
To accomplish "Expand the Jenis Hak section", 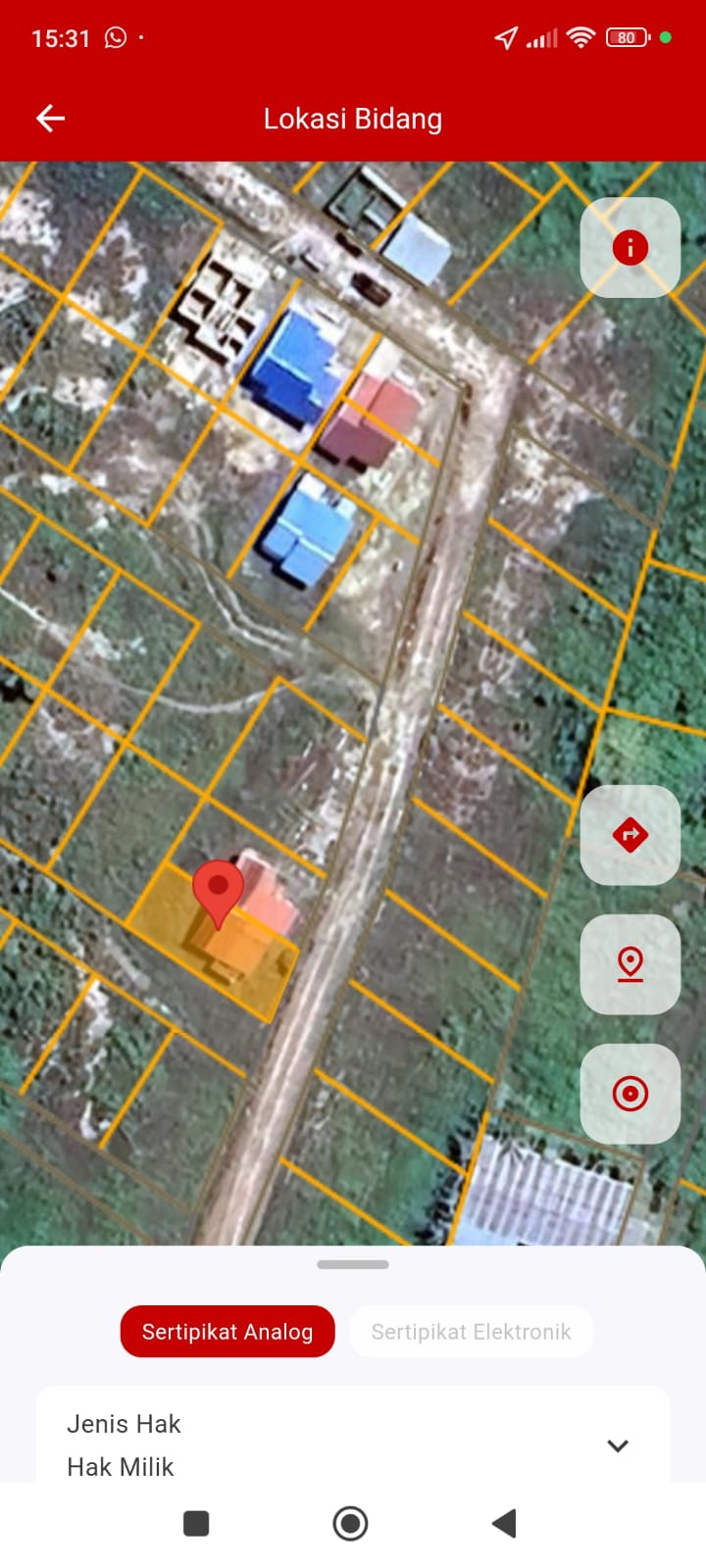I will click(x=617, y=1445).
